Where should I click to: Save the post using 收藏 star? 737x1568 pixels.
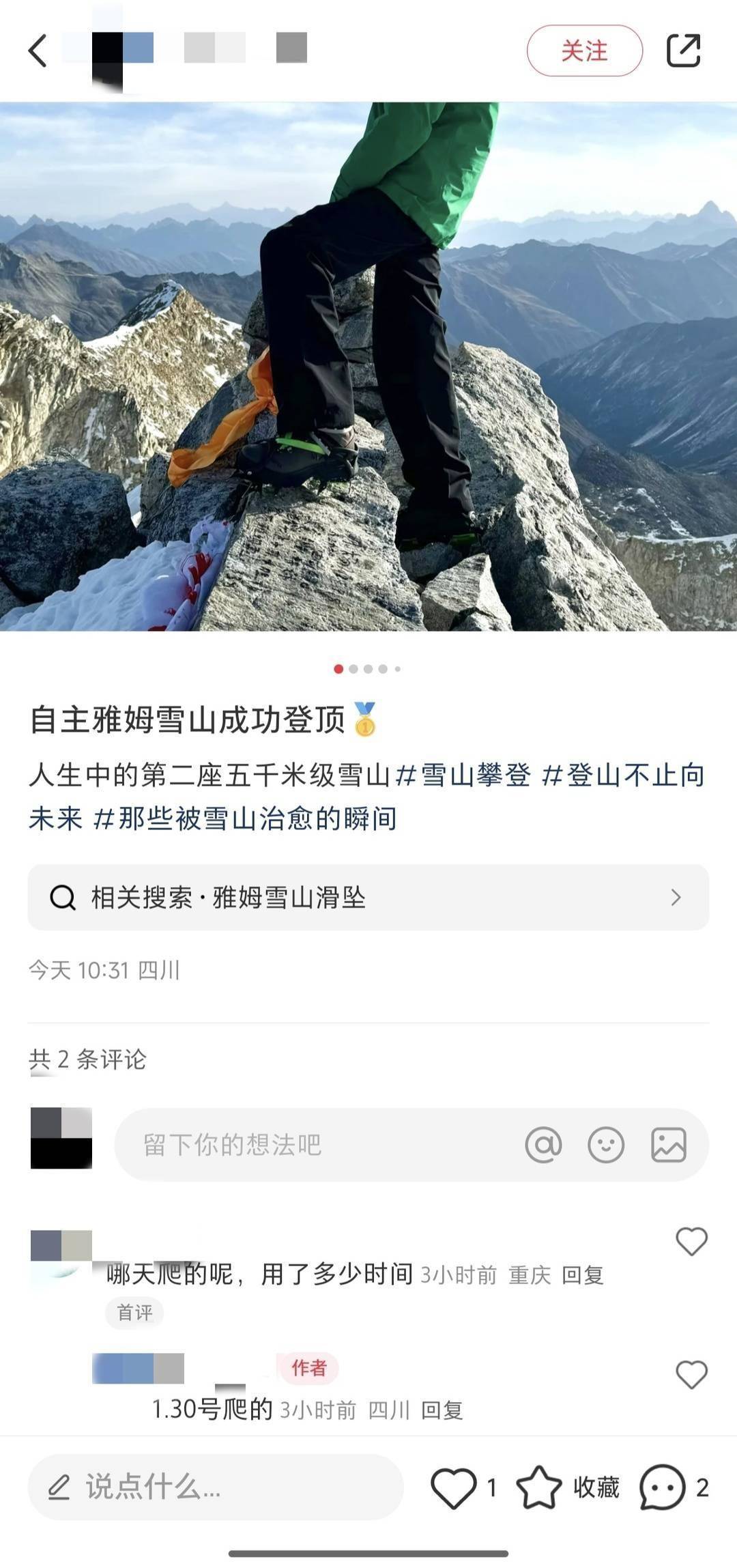point(539,1487)
